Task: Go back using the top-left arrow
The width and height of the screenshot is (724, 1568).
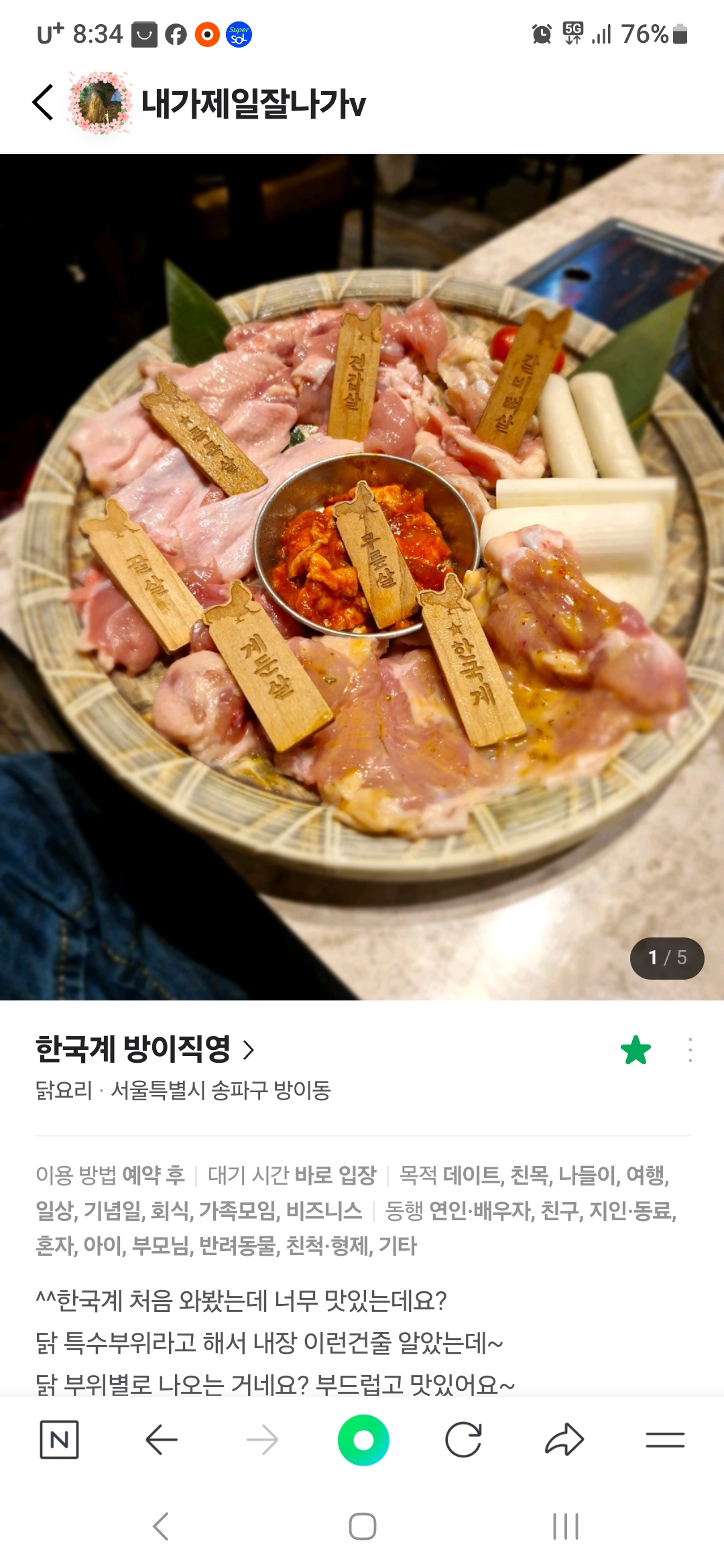Action: [x=44, y=103]
